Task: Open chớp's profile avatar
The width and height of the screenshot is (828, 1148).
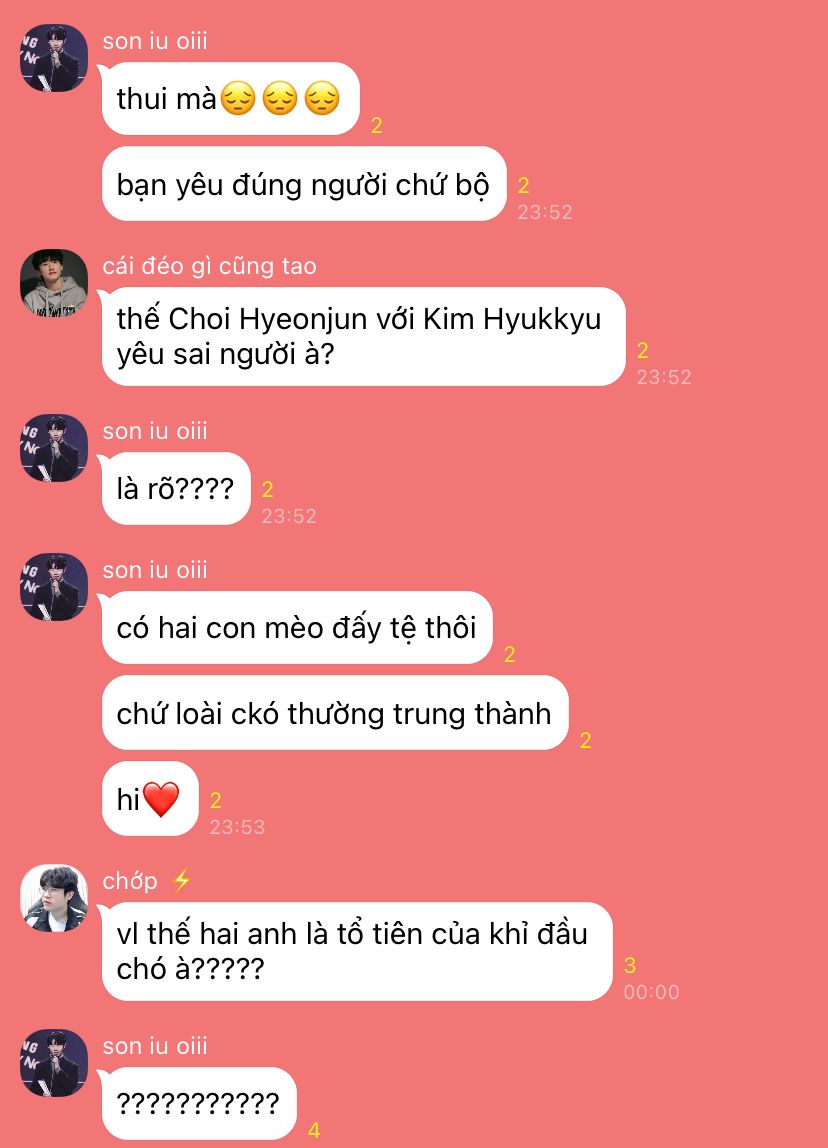Action: pyautogui.click(x=53, y=898)
